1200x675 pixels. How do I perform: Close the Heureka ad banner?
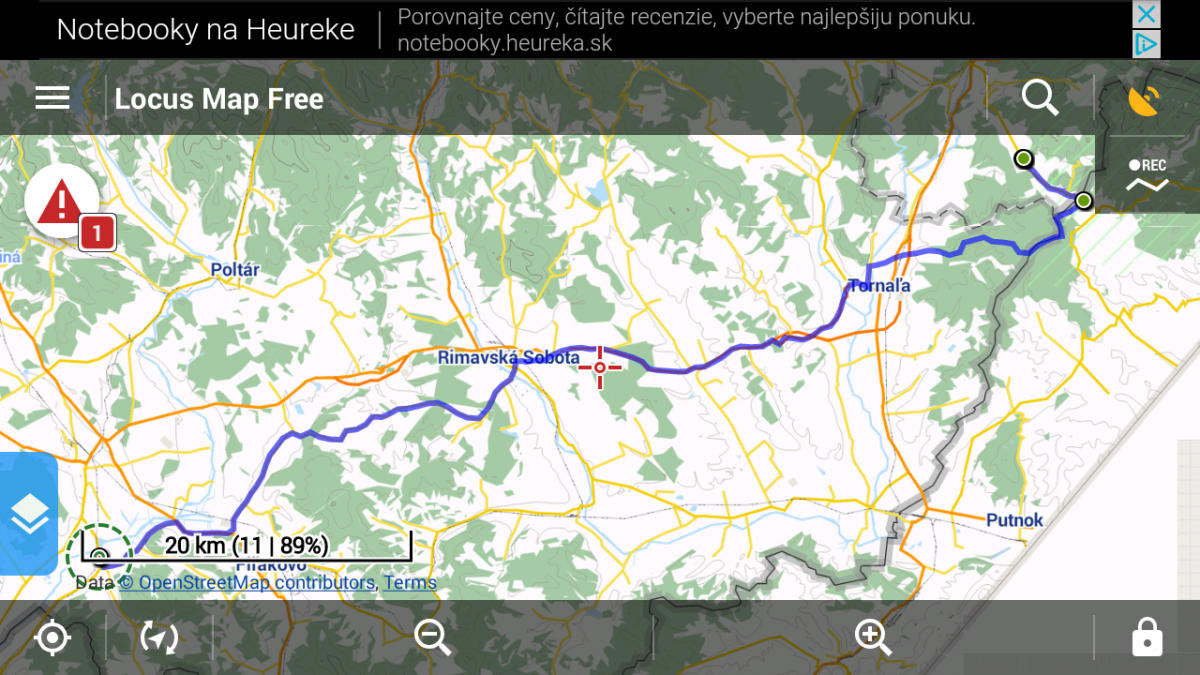[1146, 15]
